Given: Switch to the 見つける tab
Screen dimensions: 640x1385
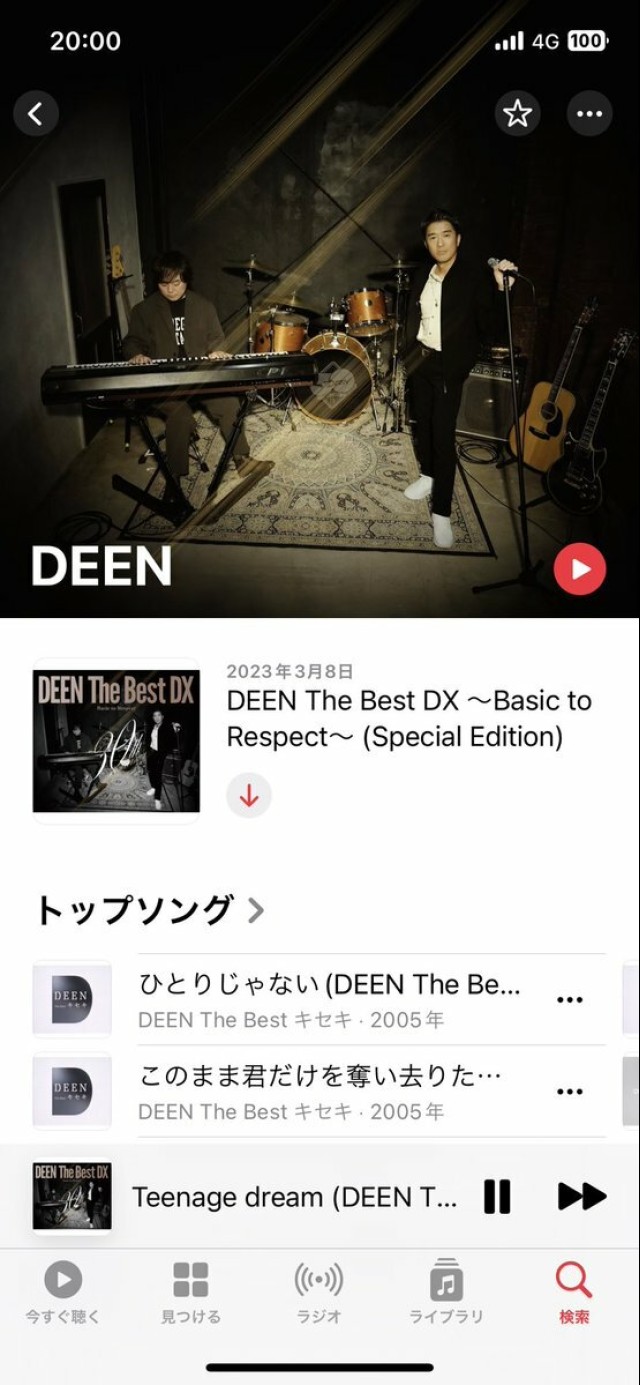Looking at the screenshot, I should click(x=191, y=1292).
